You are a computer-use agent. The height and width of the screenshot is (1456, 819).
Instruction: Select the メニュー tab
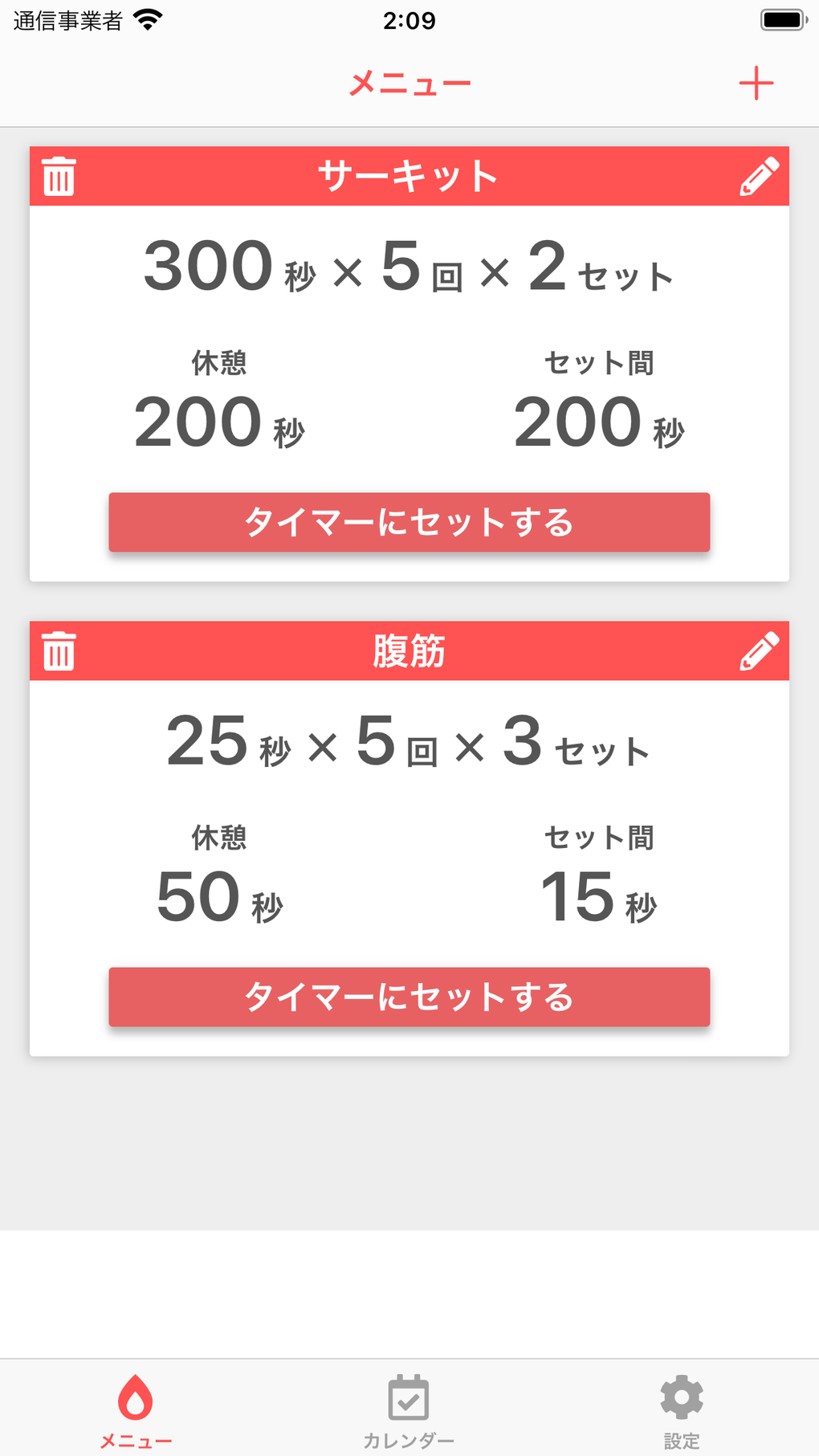click(136, 1411)
